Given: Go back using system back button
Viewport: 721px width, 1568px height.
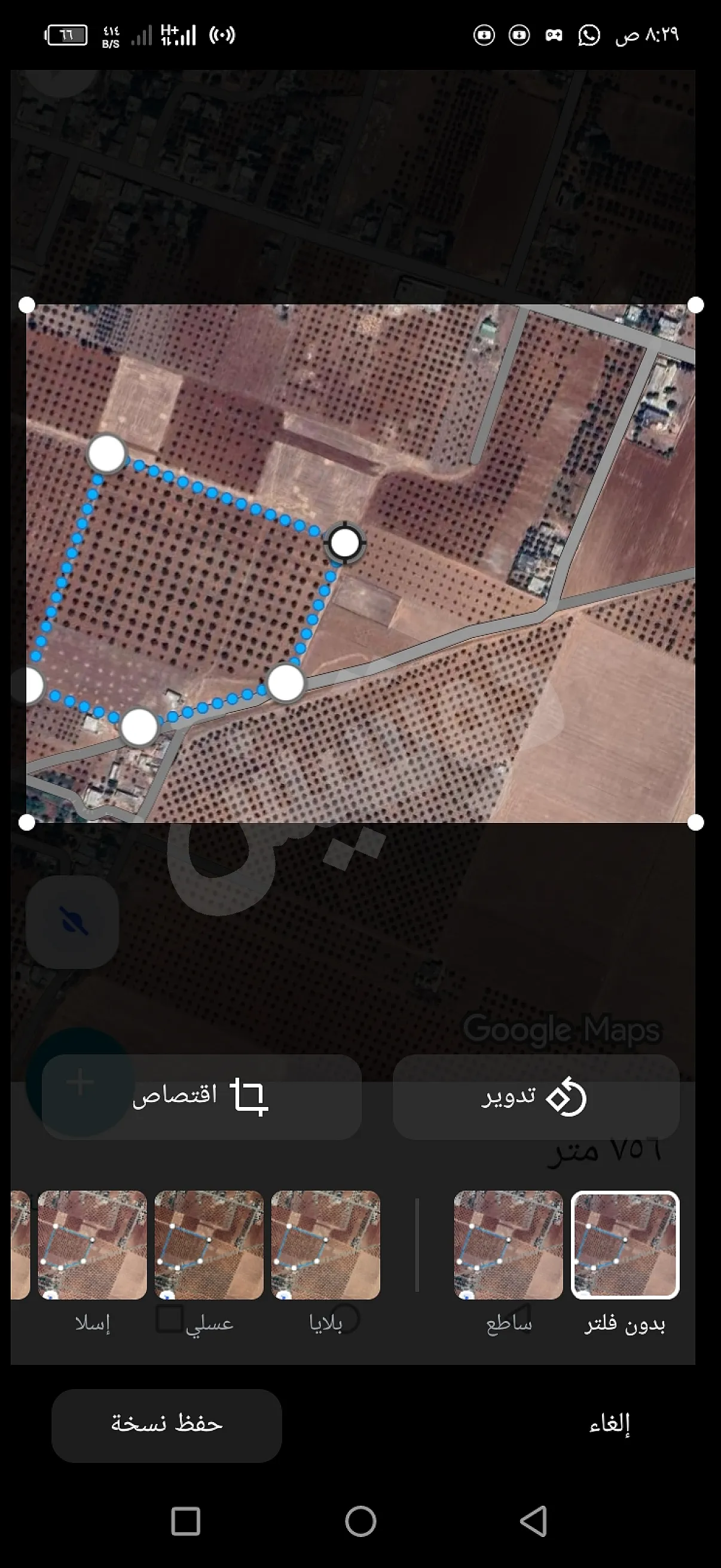Looking at the screenshot, I should [534, 1521].
